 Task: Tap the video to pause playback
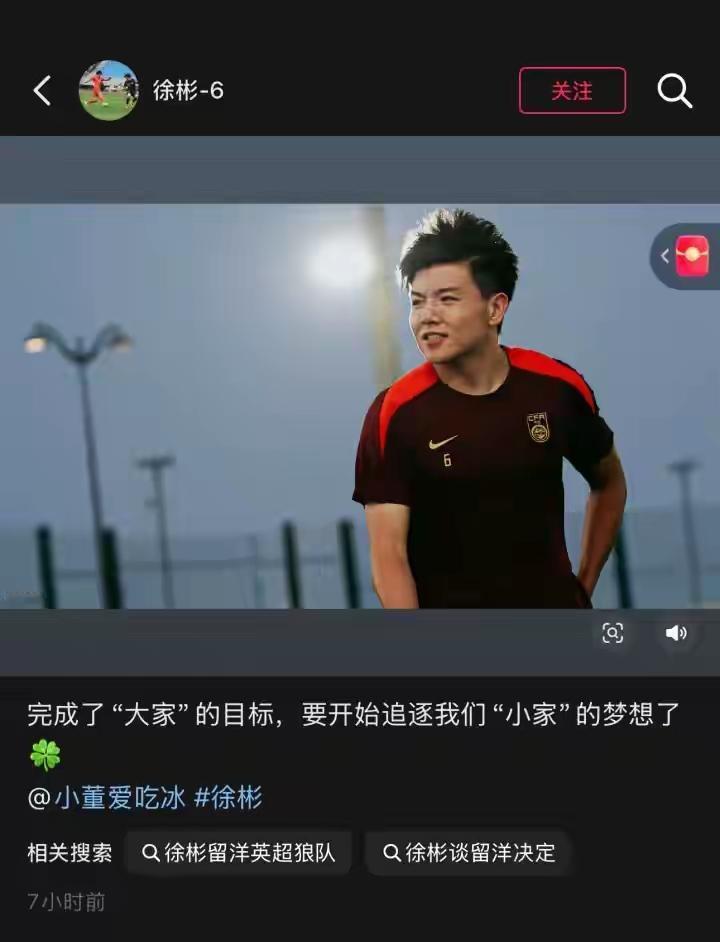click(x=360, y=400)
